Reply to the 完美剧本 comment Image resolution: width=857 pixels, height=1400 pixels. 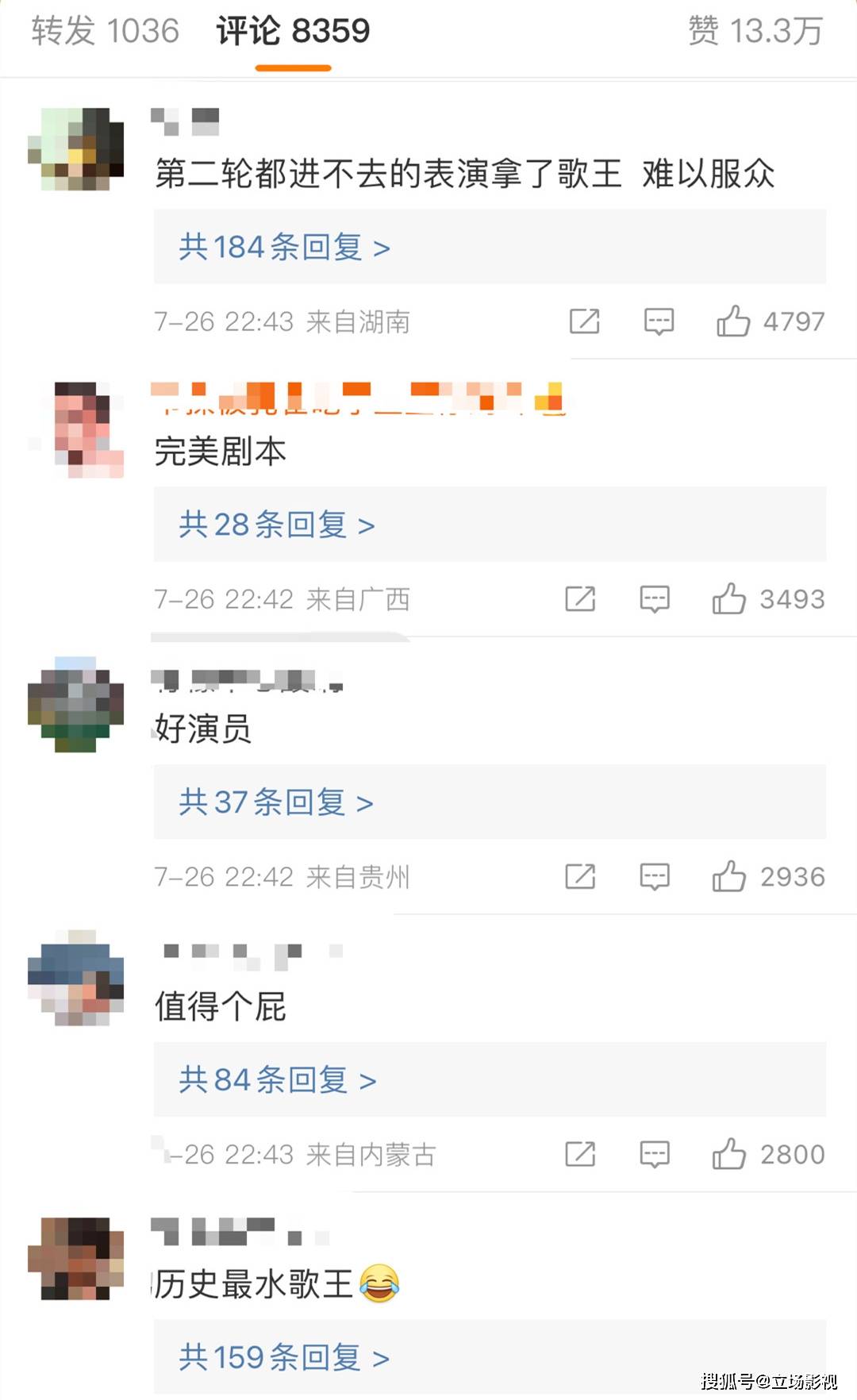(655, 599)
